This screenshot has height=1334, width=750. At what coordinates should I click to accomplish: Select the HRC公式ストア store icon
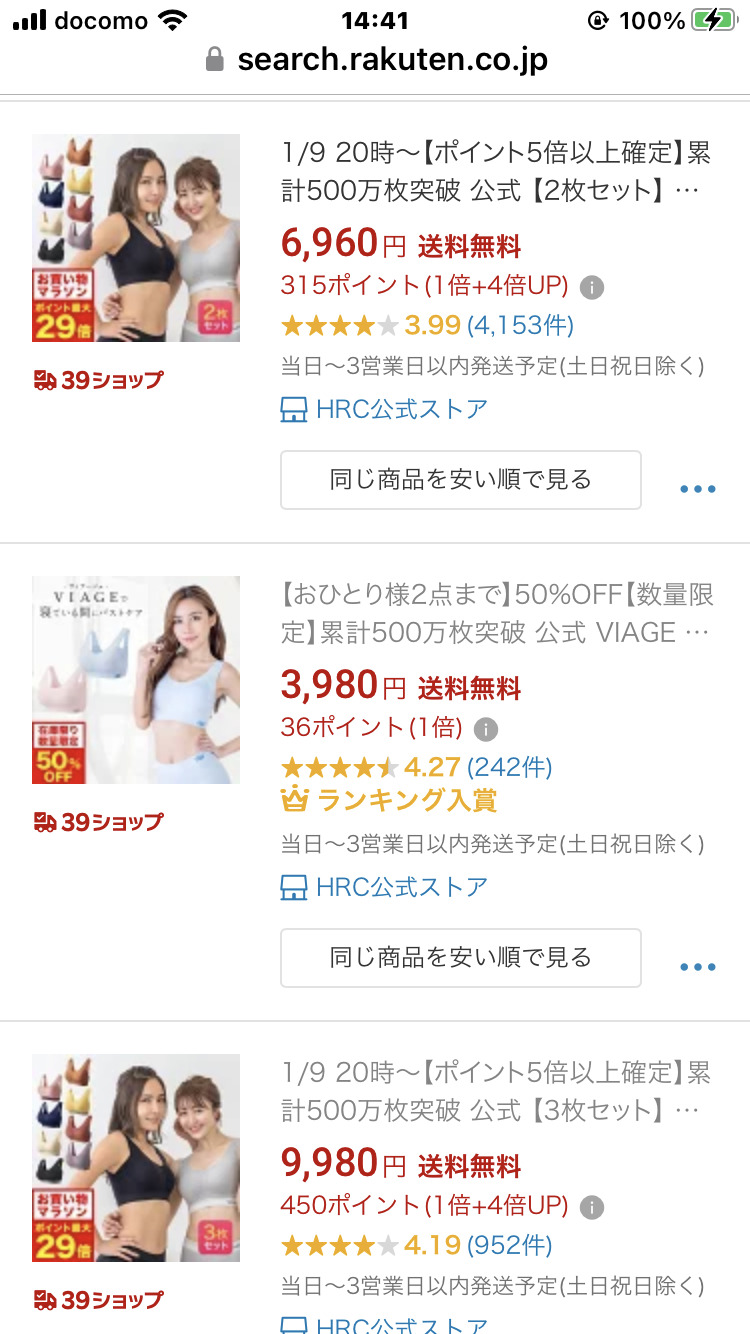click(291, 408)
